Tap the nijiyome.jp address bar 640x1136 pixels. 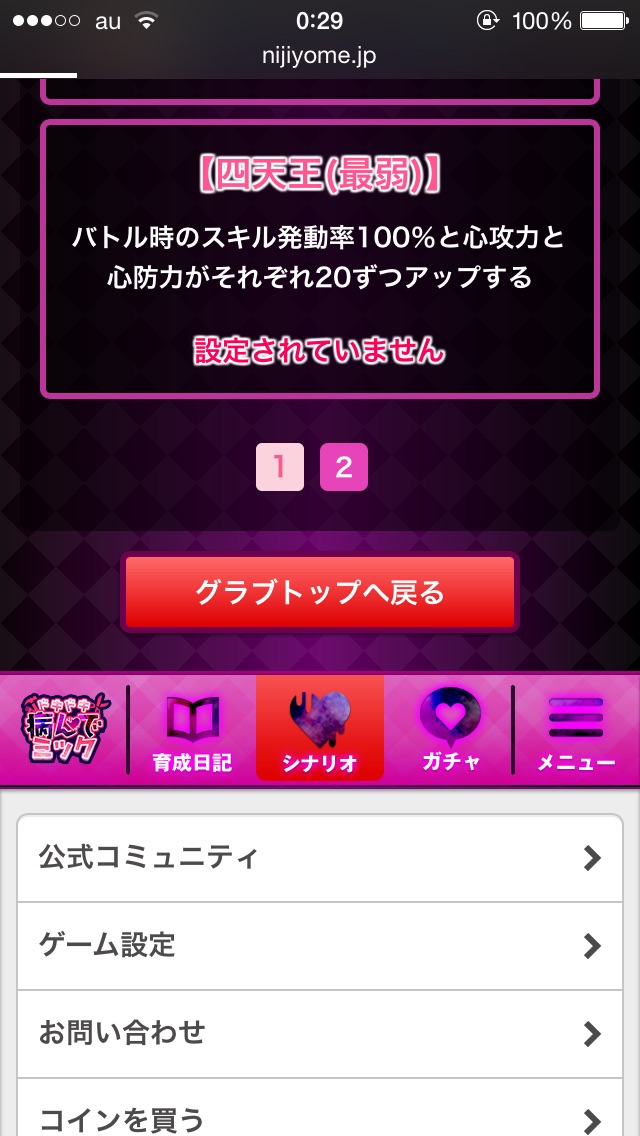point(320,55)
